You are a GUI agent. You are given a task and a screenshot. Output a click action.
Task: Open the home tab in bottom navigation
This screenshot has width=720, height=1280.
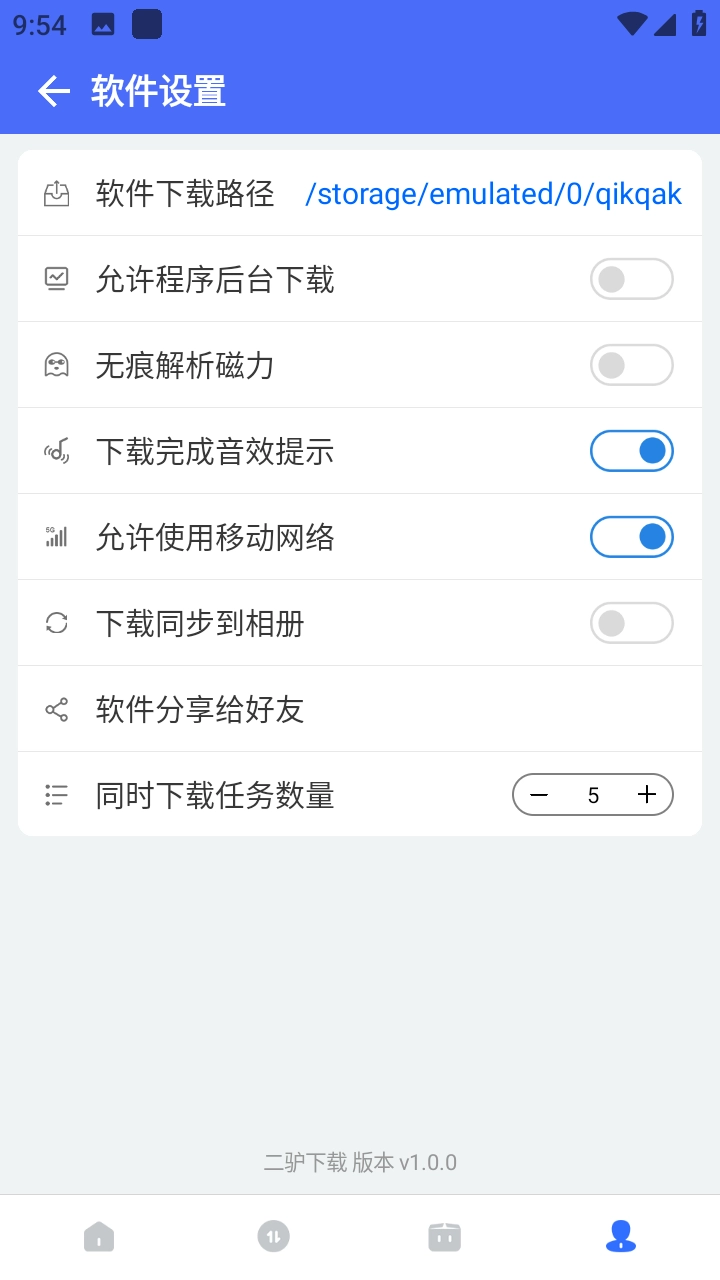coord(99,1236)
